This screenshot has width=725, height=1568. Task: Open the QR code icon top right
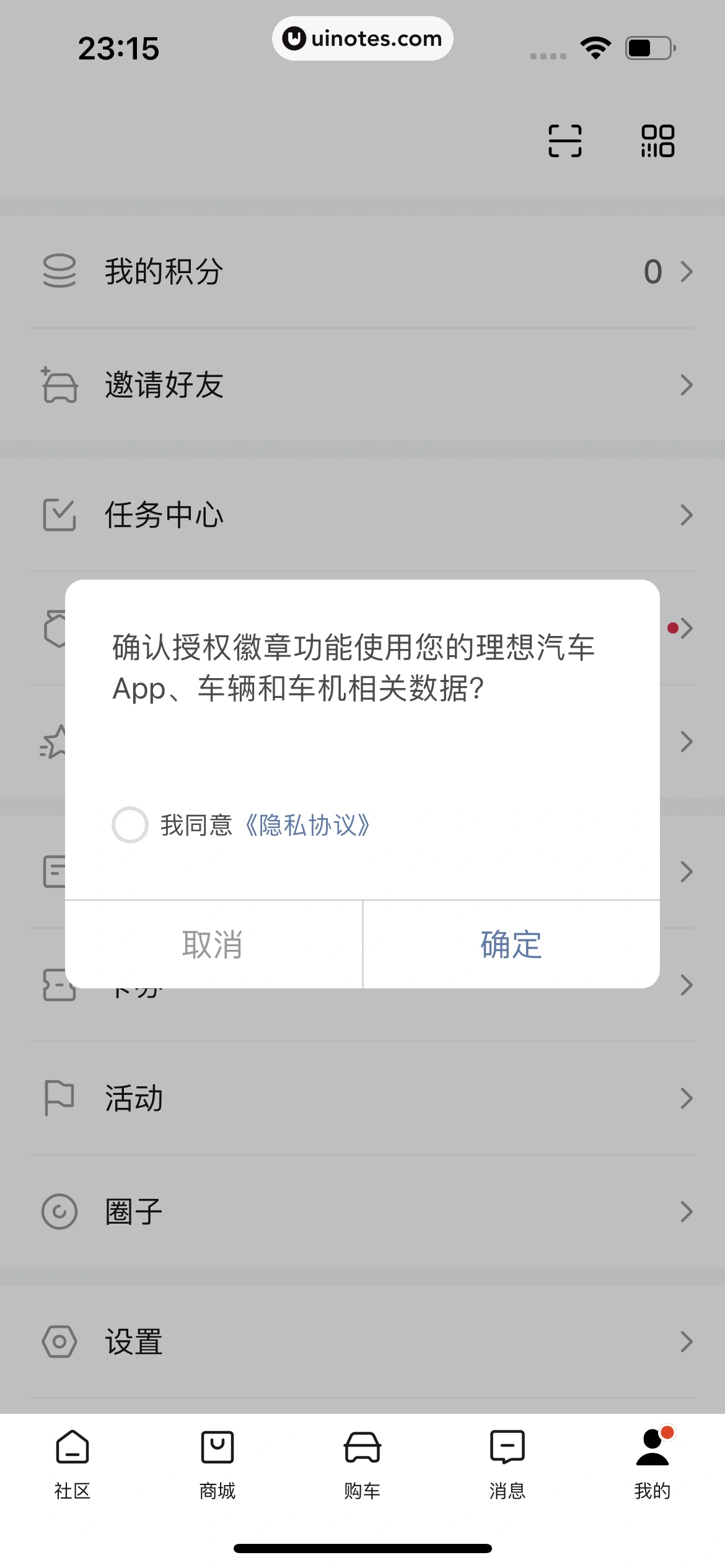pos(658,142)
